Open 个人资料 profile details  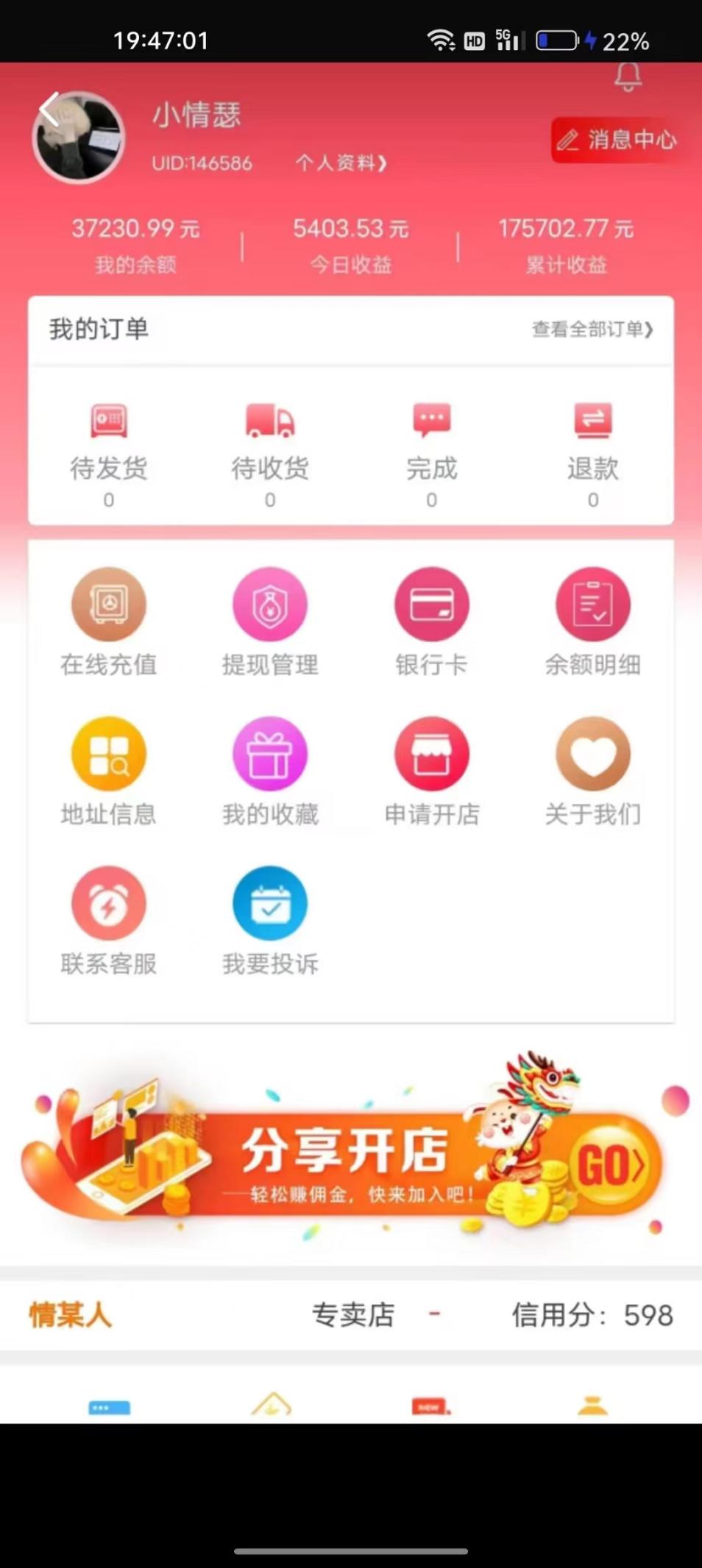341,163
